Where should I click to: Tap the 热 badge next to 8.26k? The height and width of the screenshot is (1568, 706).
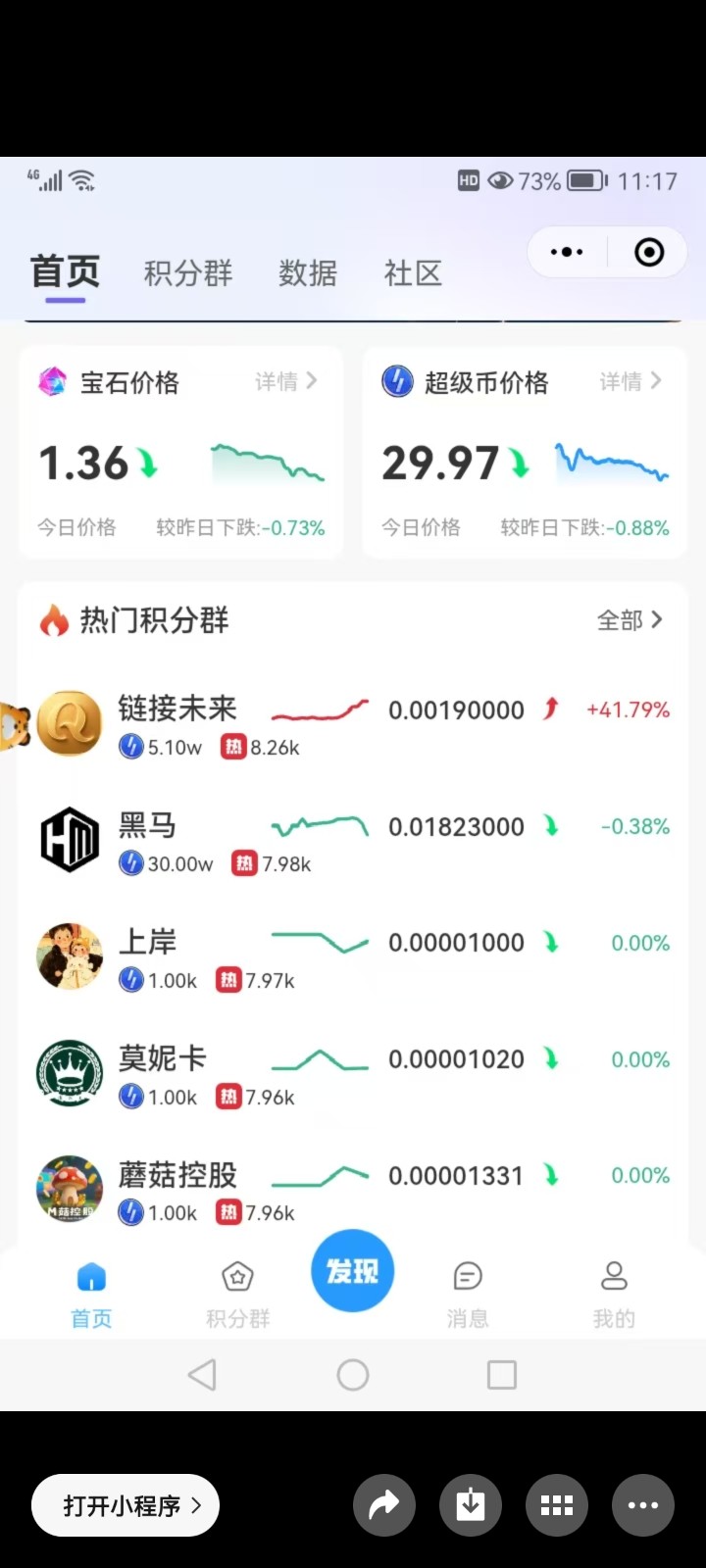pyautogui.click(x=227, y=747)
